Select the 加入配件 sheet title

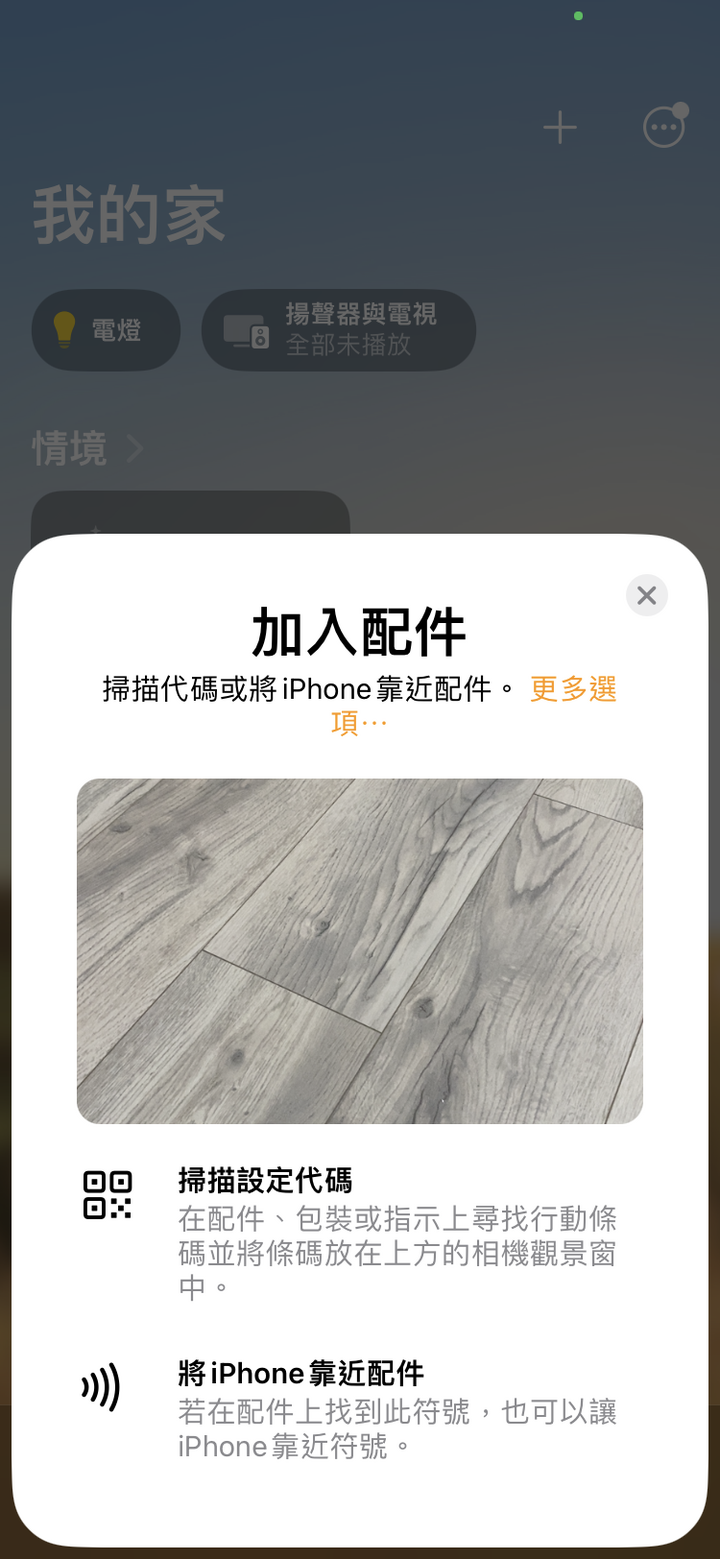360,630
